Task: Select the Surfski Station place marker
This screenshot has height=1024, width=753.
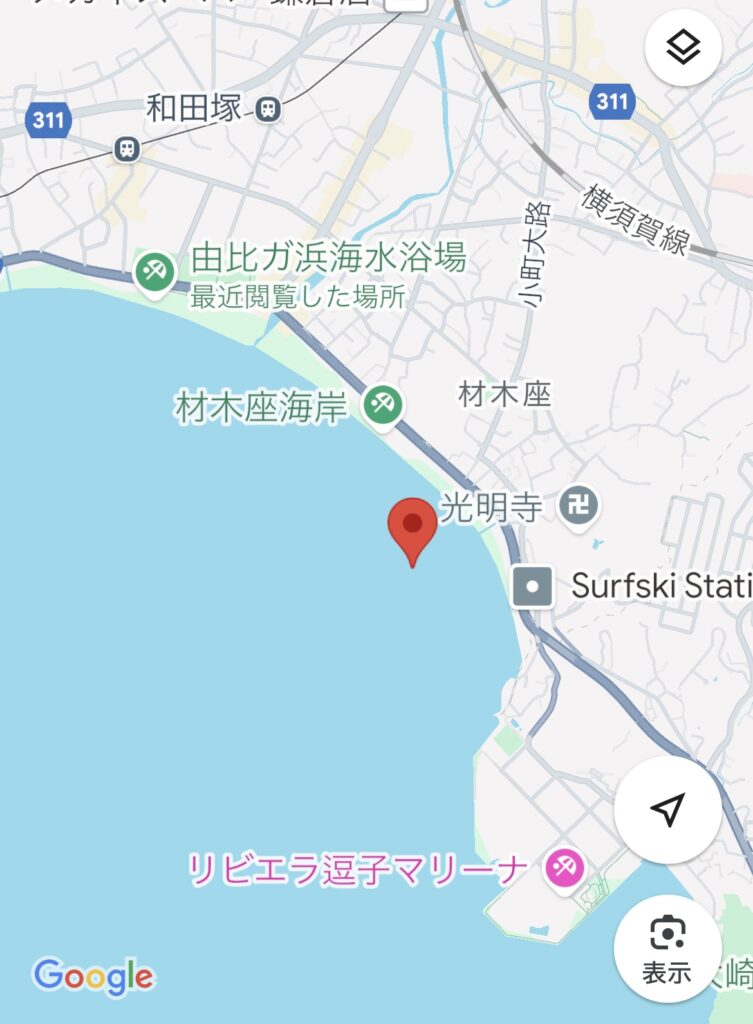Action: coord(533,586)
